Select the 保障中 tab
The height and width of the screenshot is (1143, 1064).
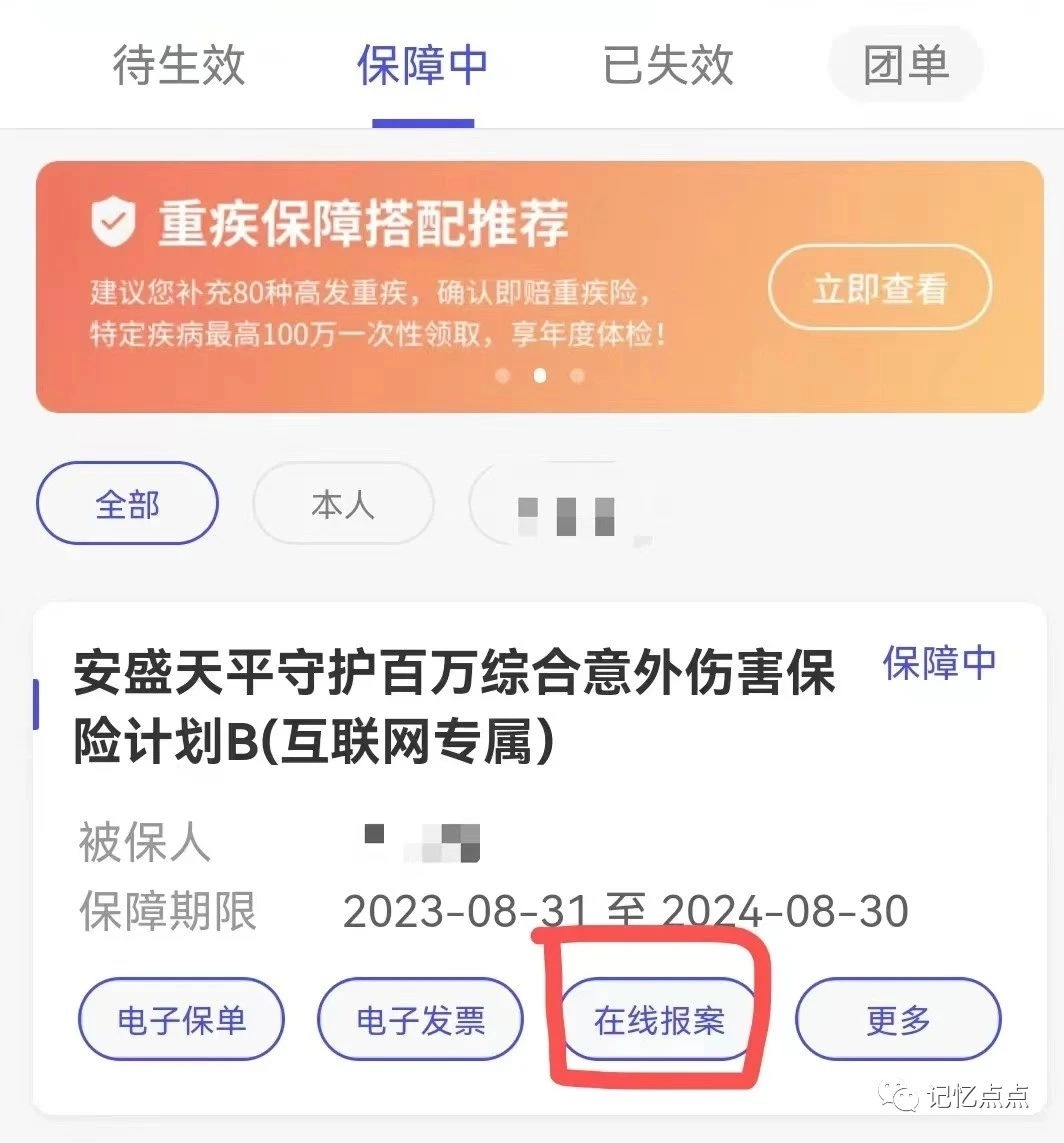pos(422,66)
